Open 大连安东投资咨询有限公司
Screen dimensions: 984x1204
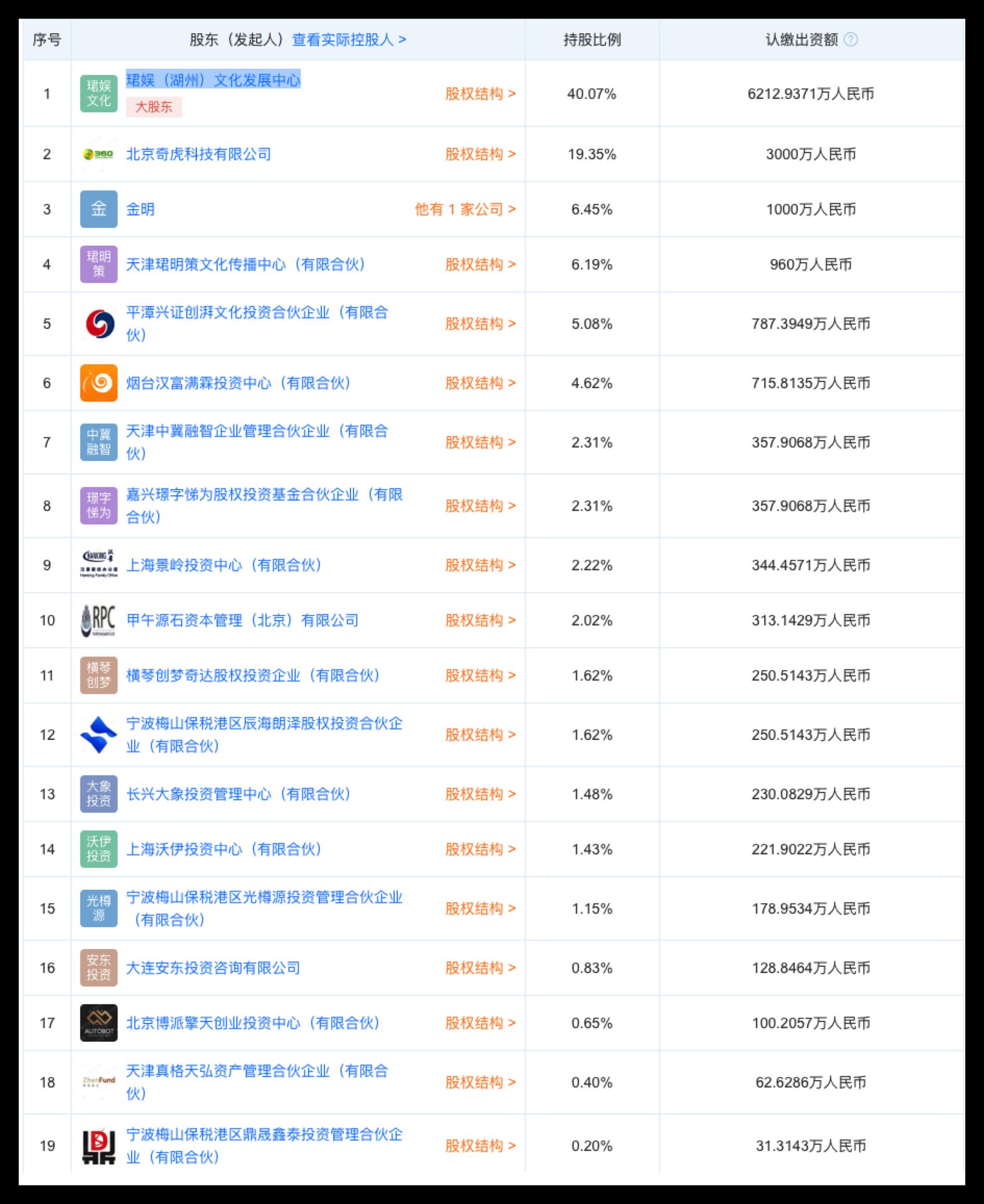pyautogui.click(x=213, y=967)
